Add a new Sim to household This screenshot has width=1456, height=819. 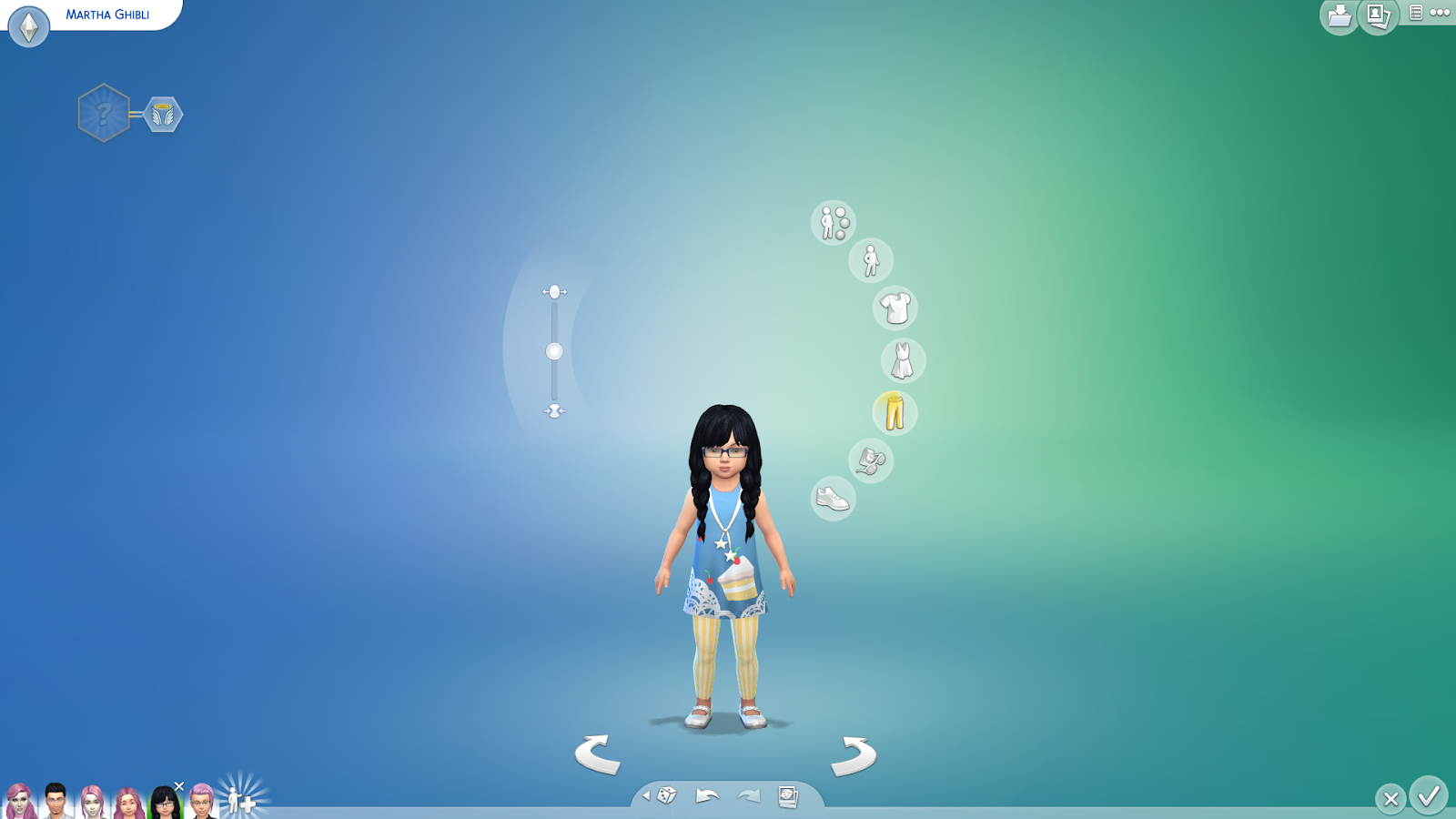(241, 799)
